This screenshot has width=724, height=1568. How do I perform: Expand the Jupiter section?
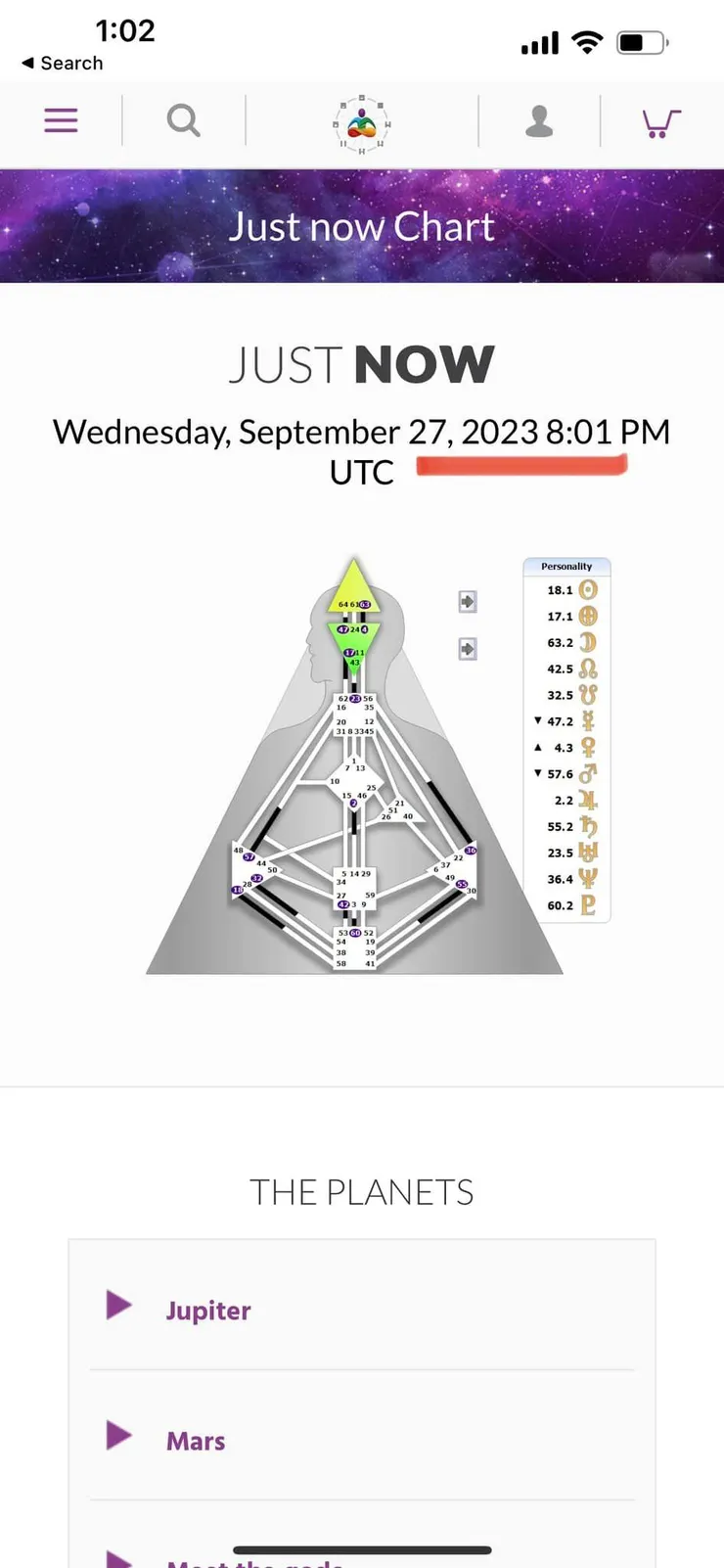pyautogui.click(x=207, y=1310)
